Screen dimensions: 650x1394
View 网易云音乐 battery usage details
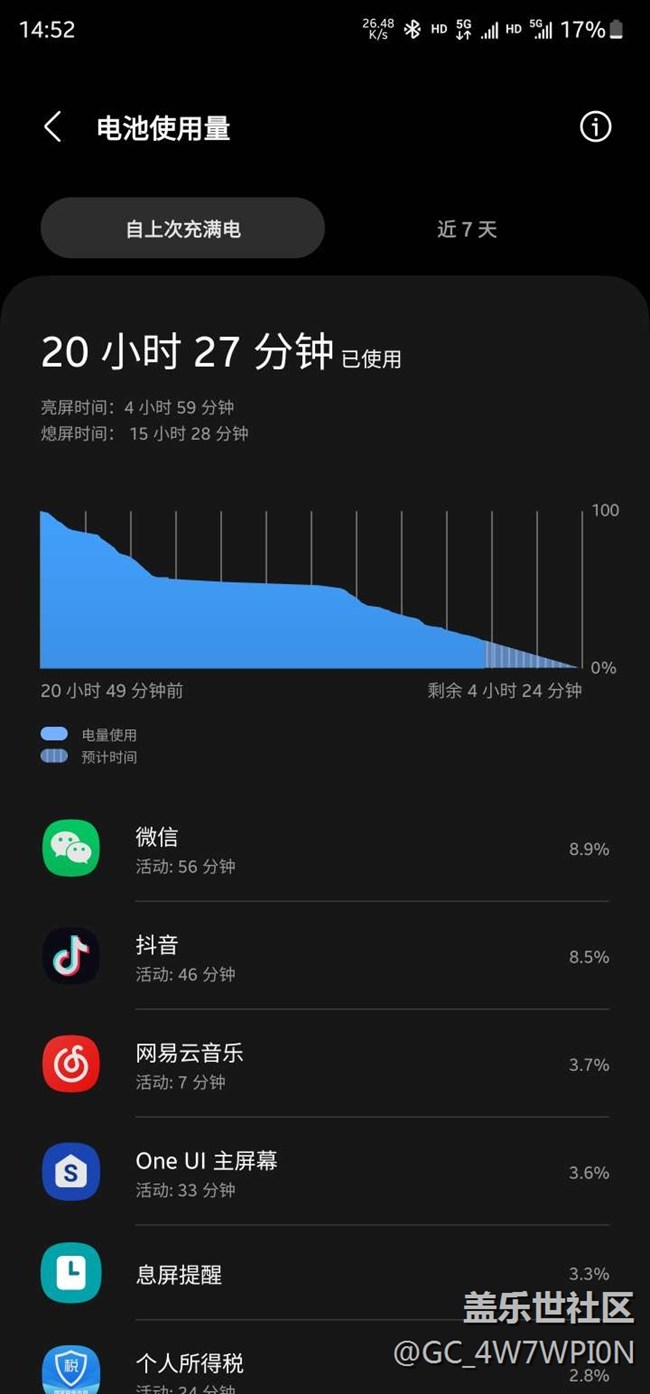(x=325, y=1065)
